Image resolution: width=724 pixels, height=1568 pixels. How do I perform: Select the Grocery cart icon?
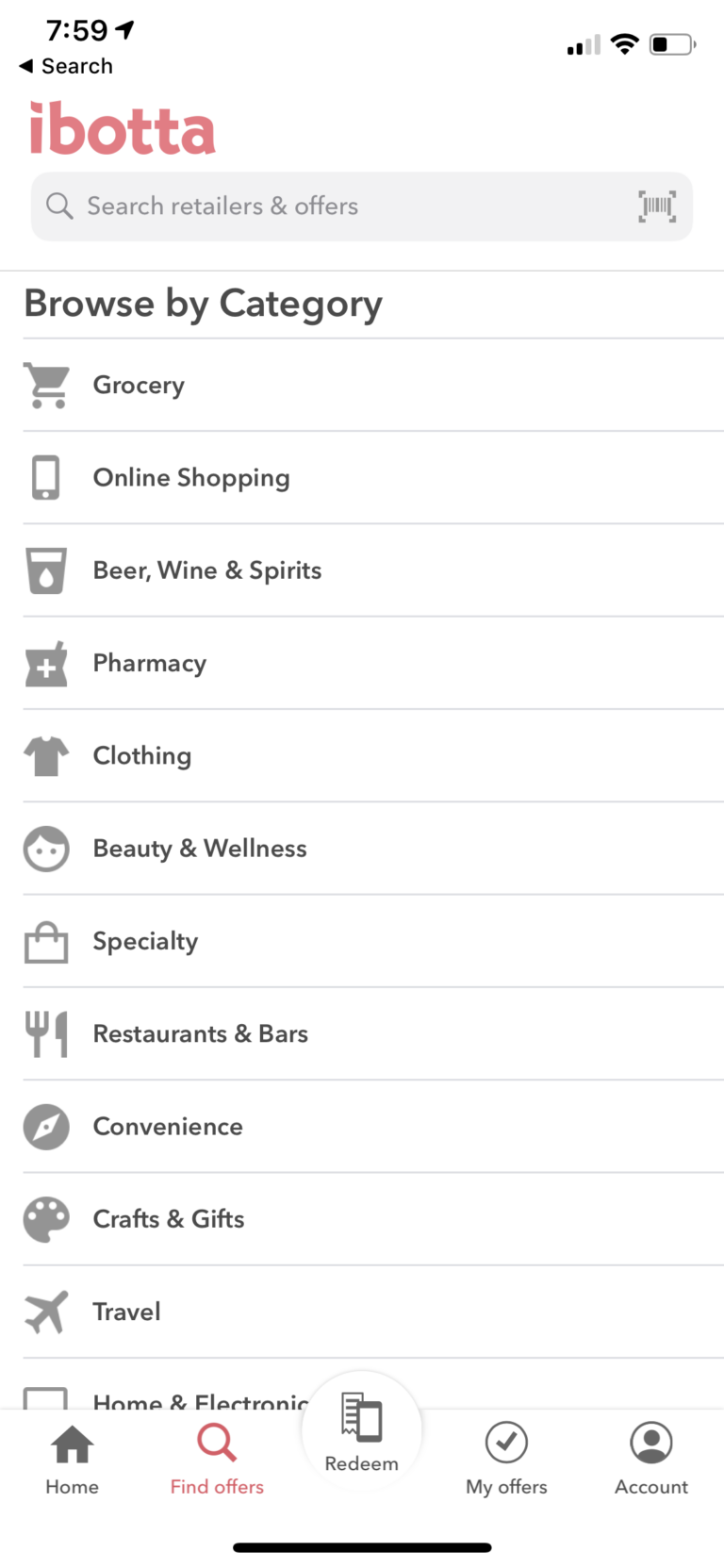[46, 384]
